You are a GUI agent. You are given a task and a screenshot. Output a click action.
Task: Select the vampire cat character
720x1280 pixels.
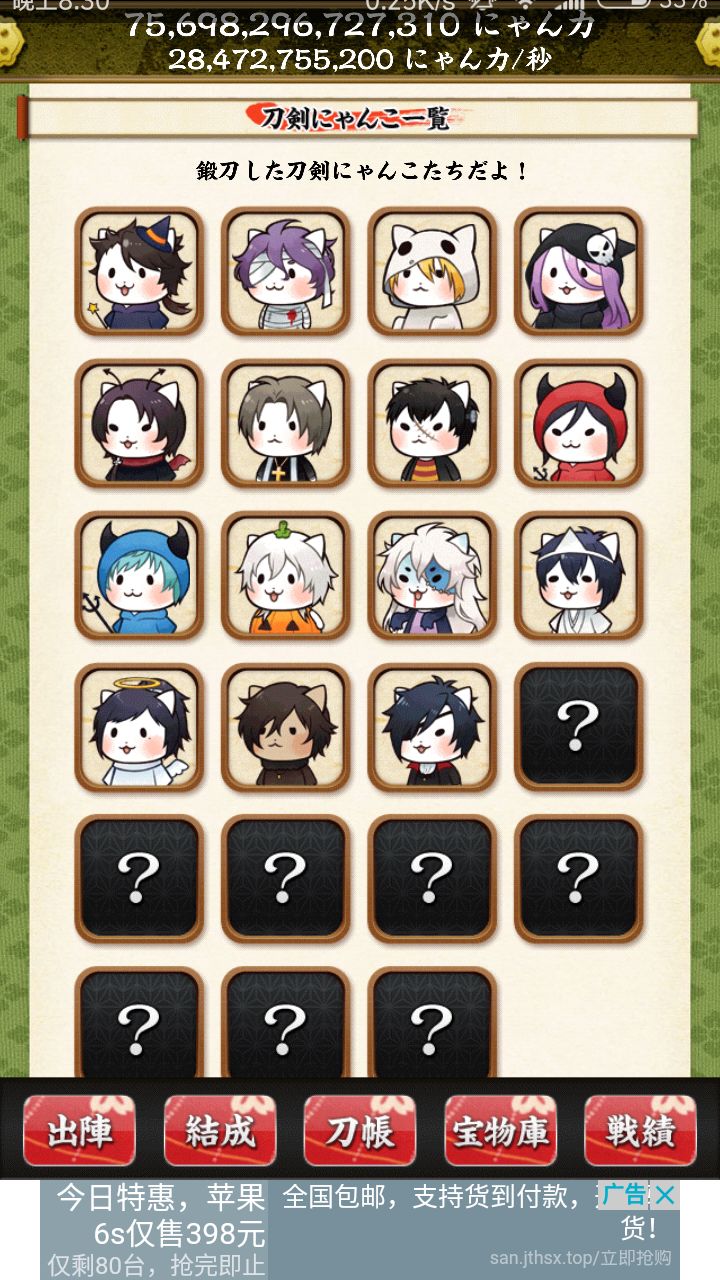pos(431,727)
